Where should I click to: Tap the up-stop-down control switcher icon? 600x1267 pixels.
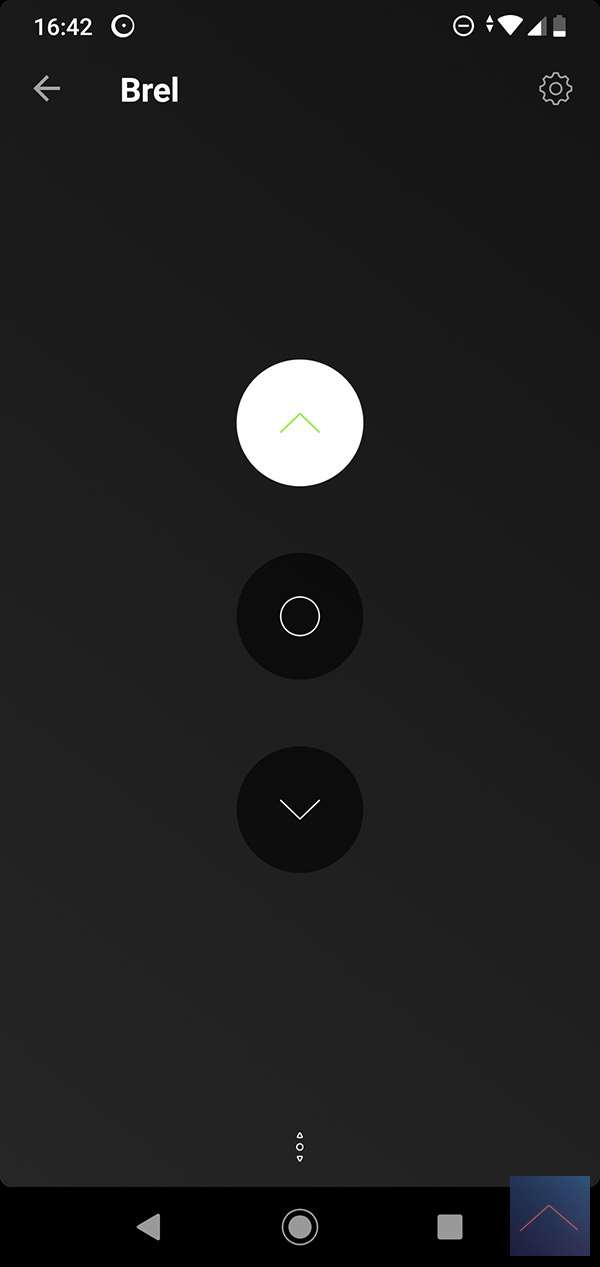pyautogui.click(x=300, y=1147)
